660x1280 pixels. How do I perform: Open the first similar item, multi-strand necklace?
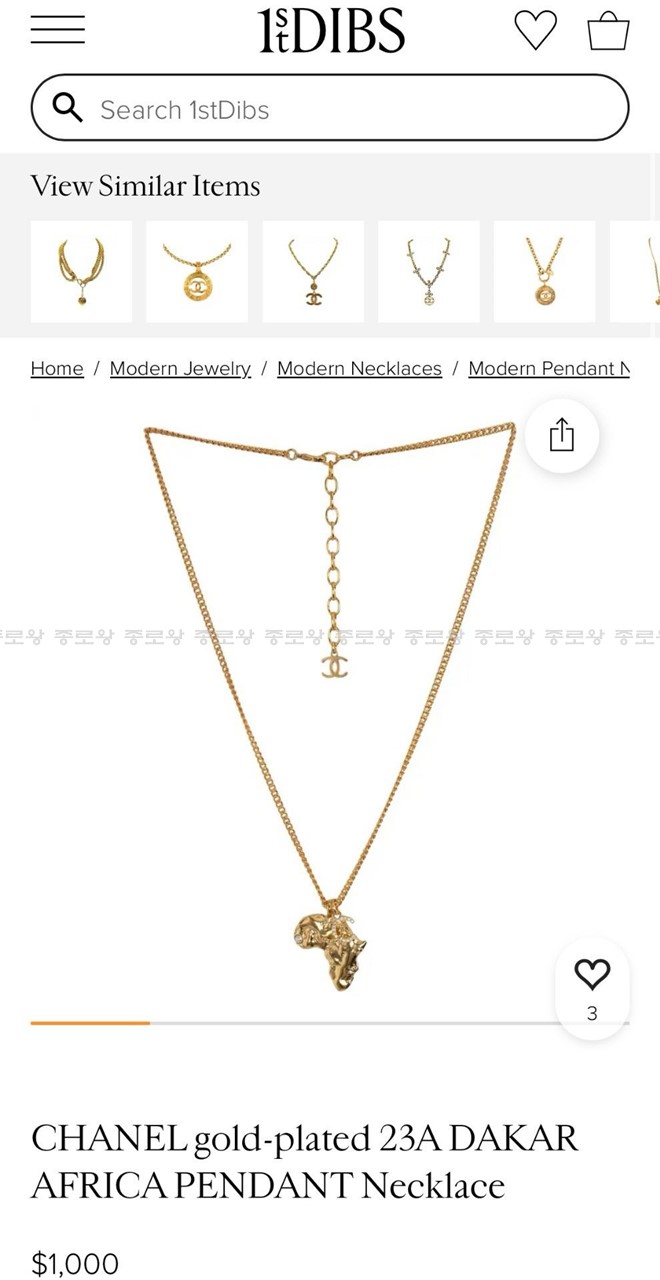click(81, 271)
